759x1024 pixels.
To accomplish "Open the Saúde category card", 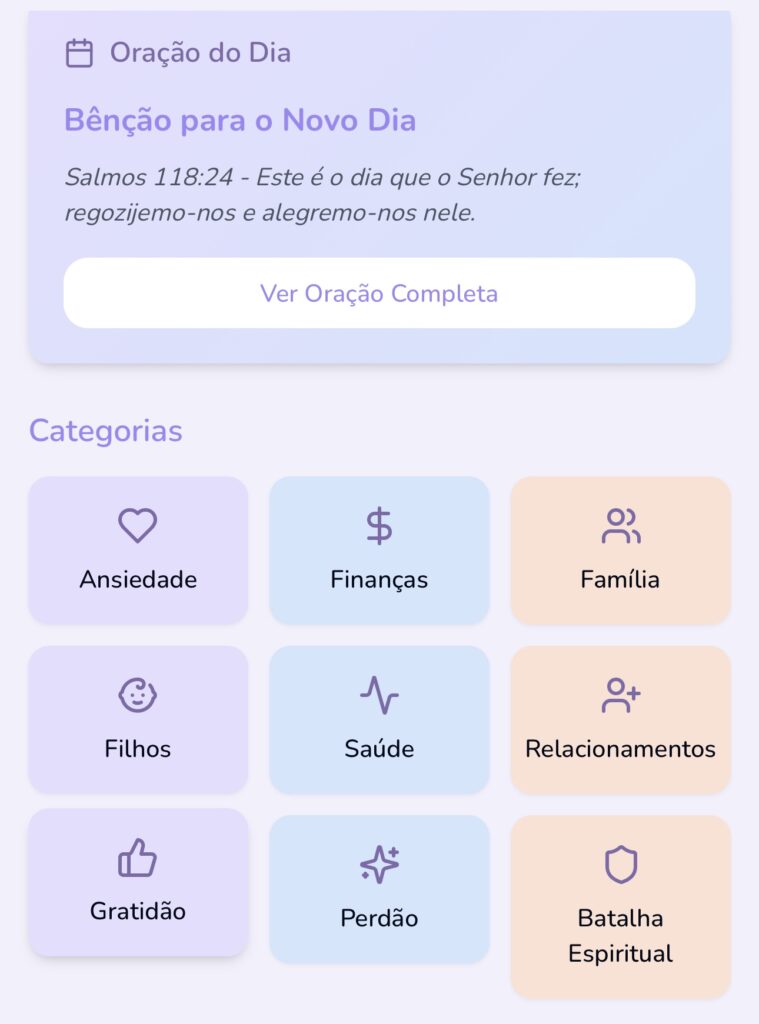I will (379, 720).
